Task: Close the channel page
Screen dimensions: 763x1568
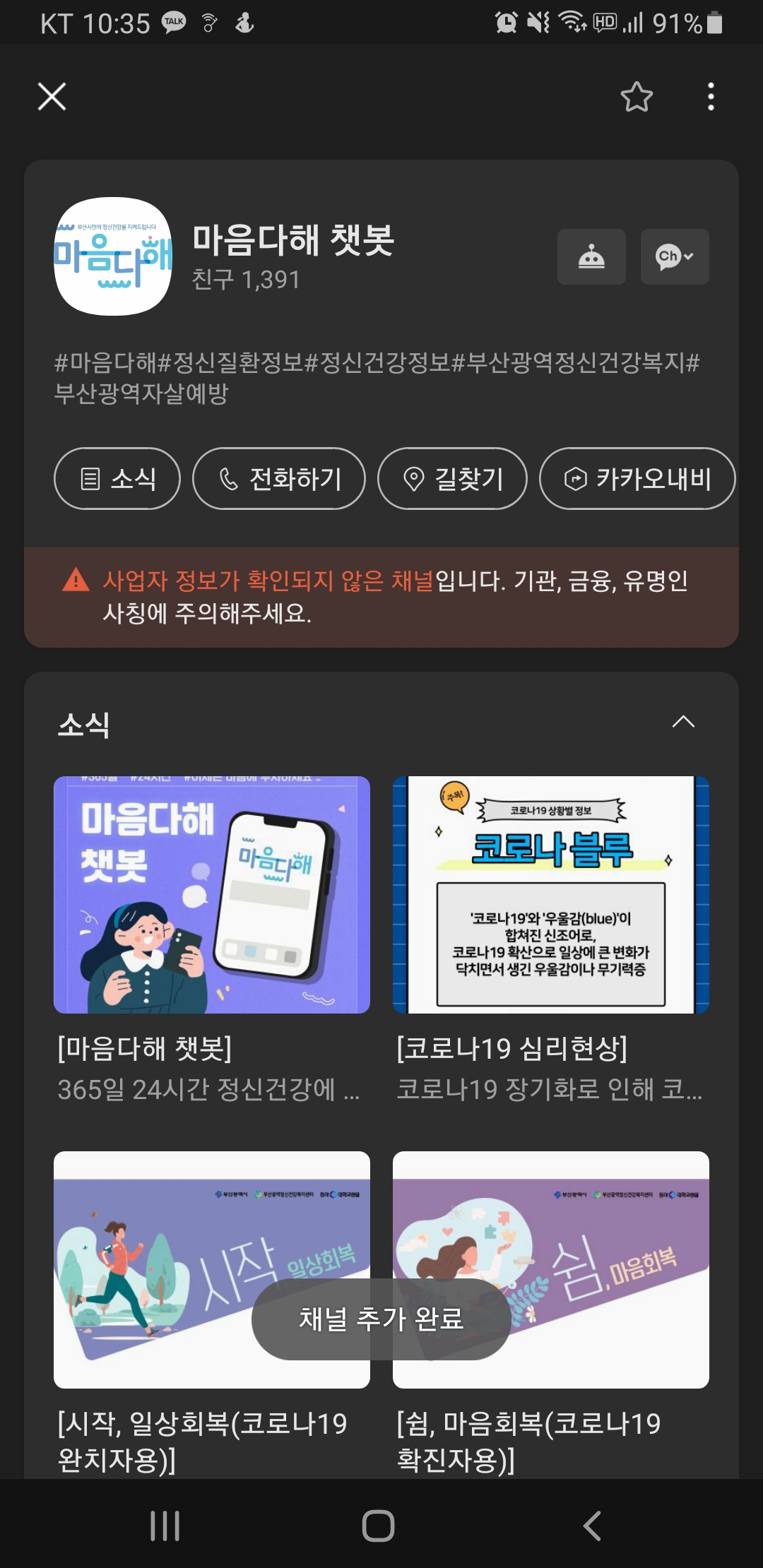Action: (x=52, y=97)
